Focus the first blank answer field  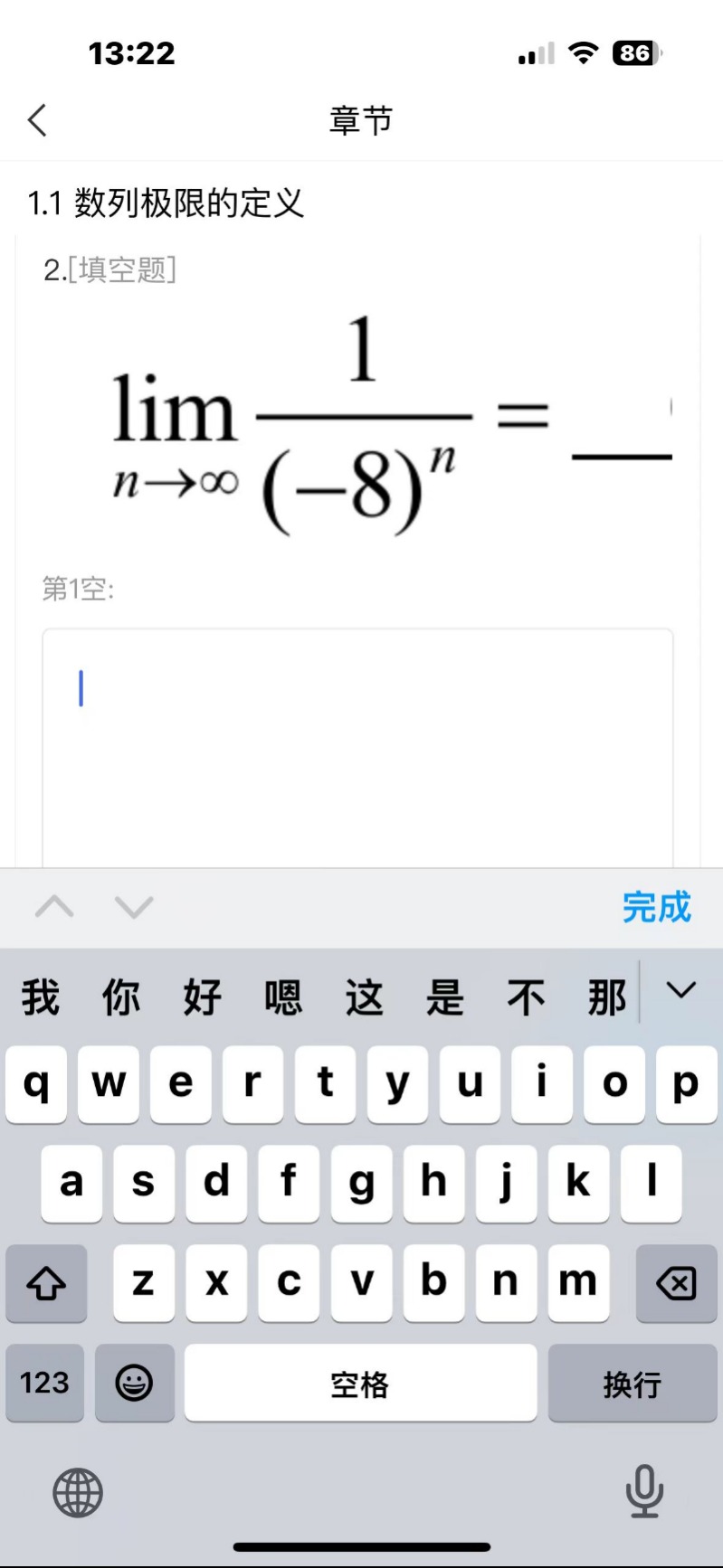(357, 746)
